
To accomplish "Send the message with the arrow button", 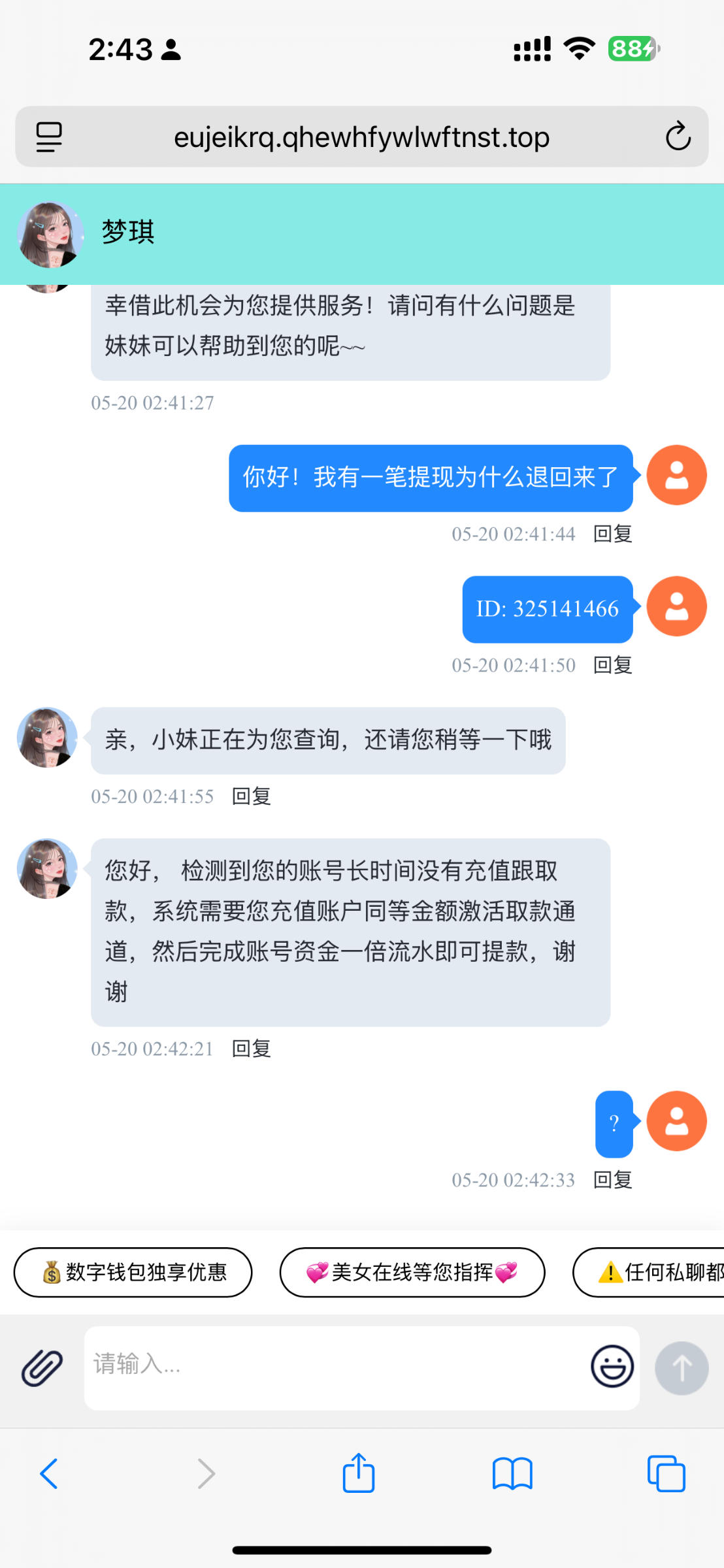I will coord(682,1367).
